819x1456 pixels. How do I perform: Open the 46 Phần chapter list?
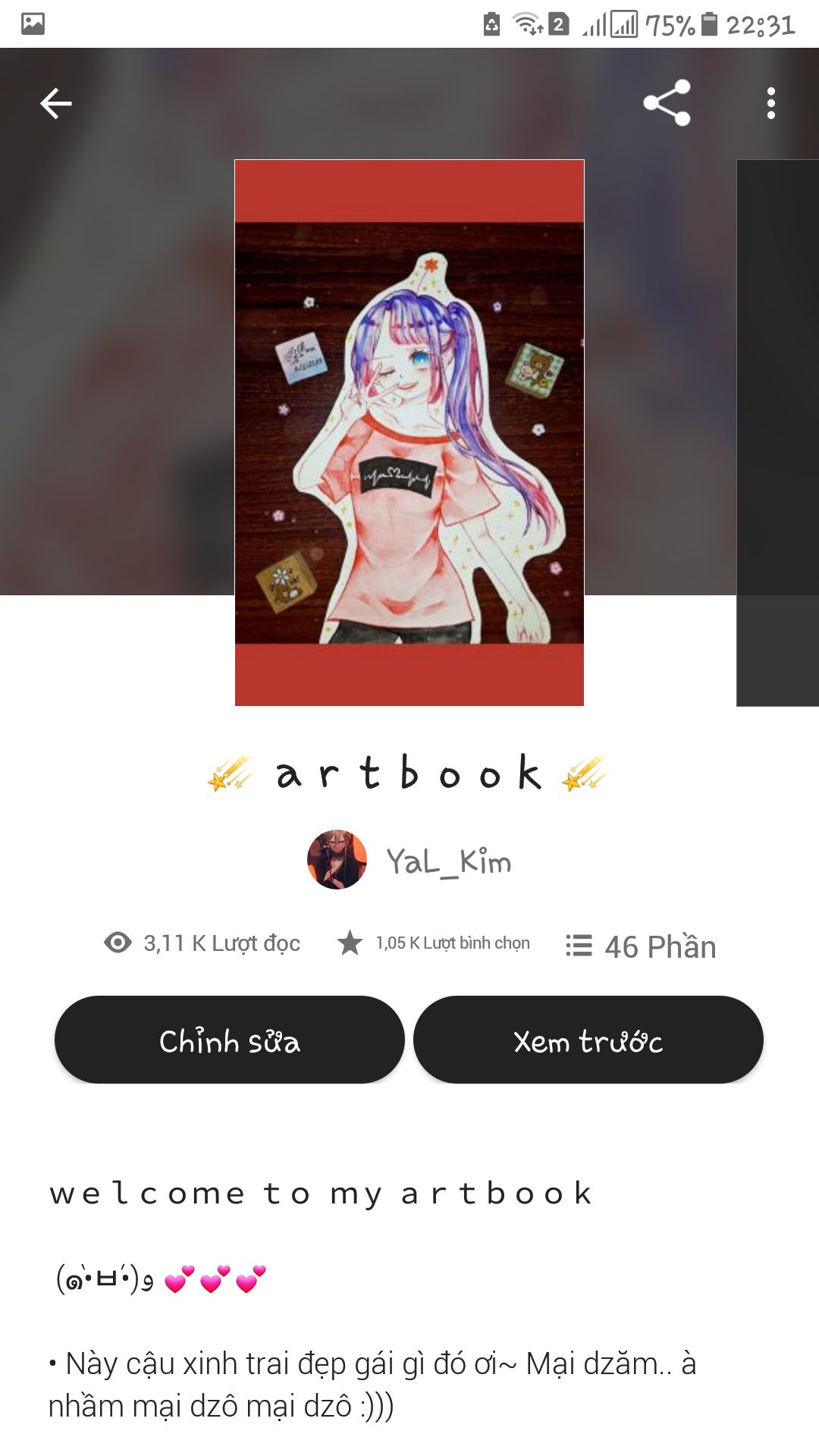pyautogui.click(x=642, y=946)
